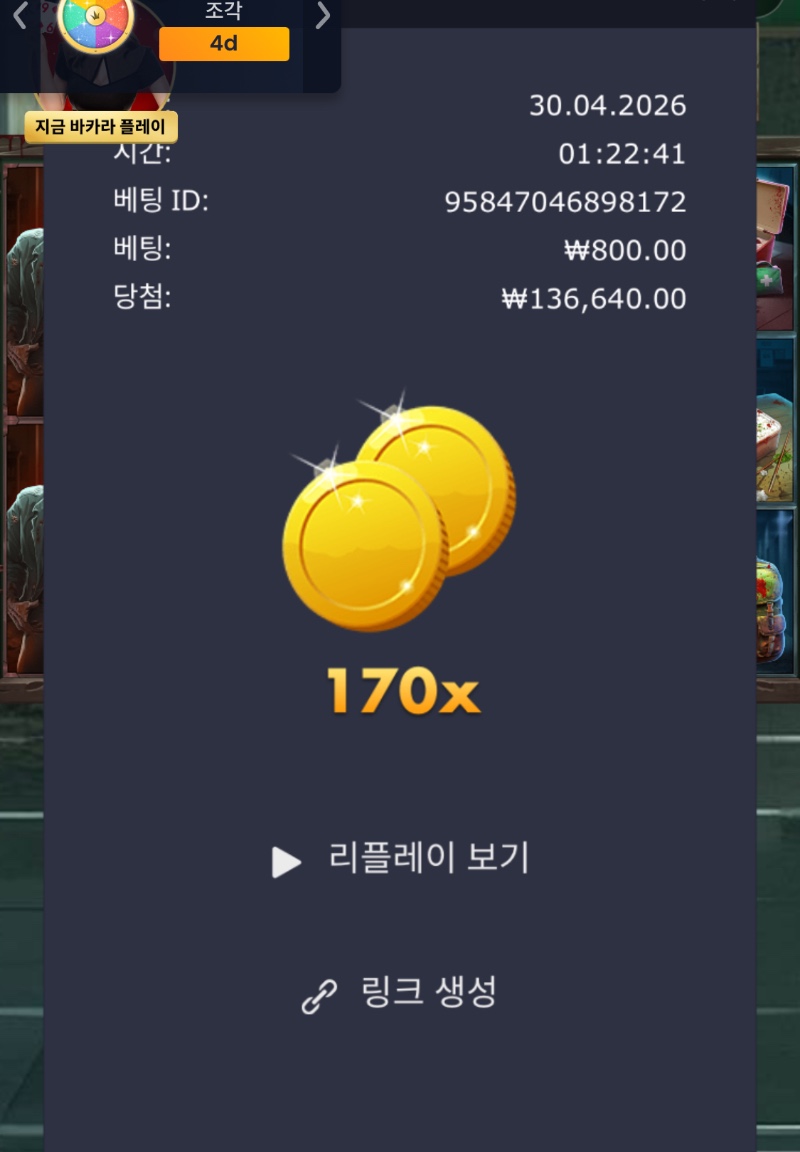The width and height of the screenshot is (800, 1152).
Task: Generate a share link with 링크 생성
Action: (x=400, y=994)
